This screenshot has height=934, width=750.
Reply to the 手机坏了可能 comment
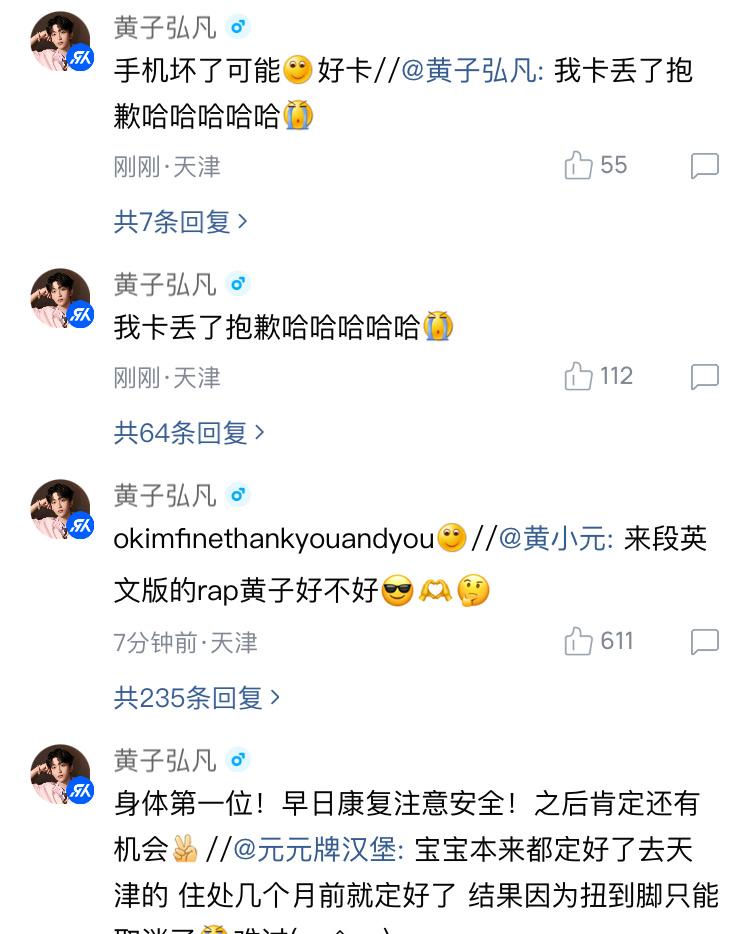tap(705, 165)
